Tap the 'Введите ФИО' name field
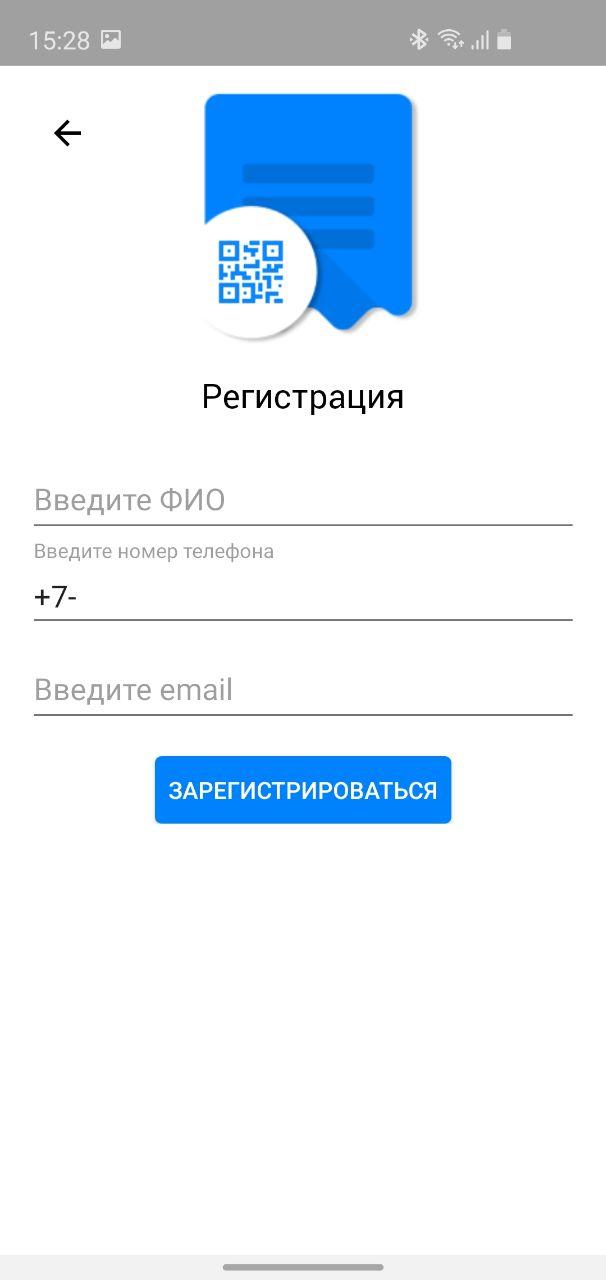 coord(302,500)
